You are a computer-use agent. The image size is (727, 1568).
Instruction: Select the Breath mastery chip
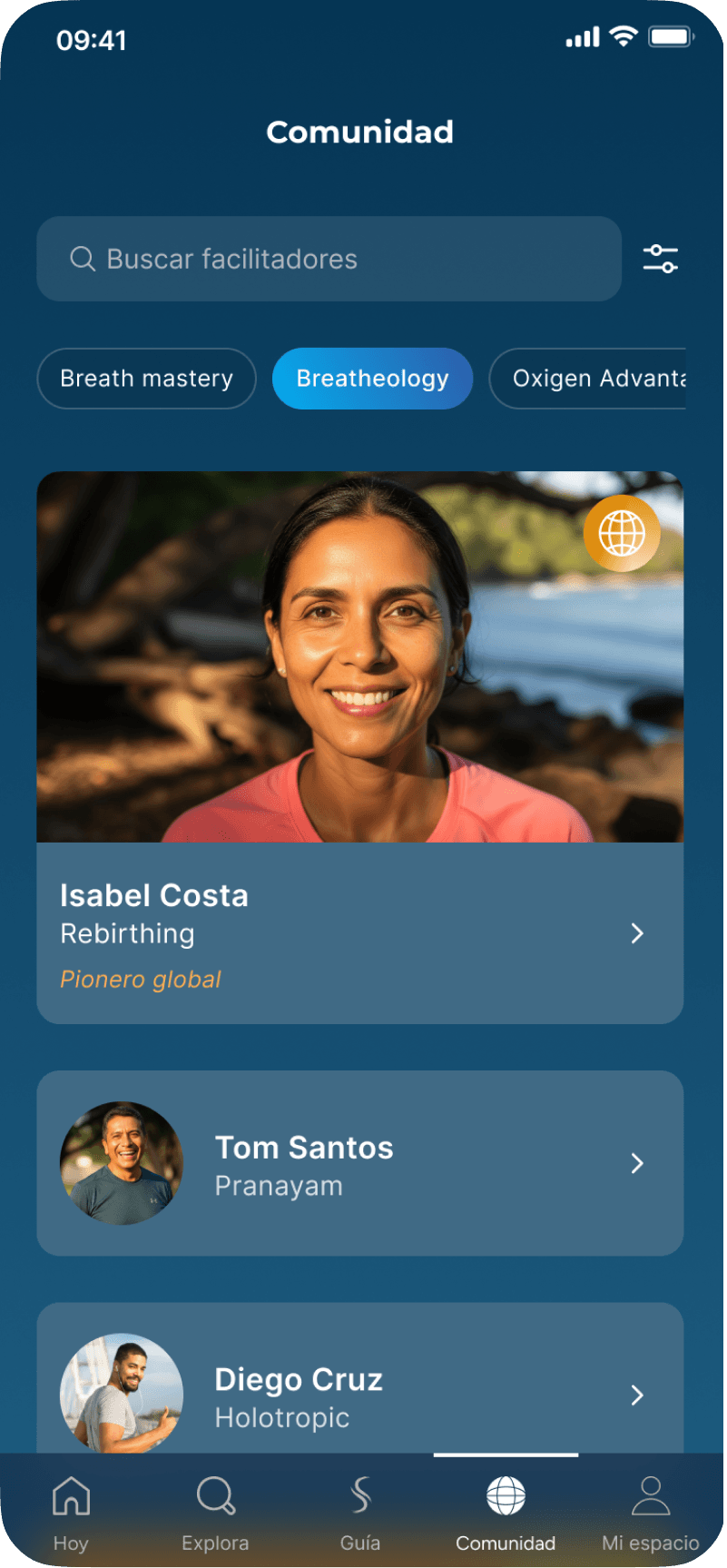click(146, 379)
